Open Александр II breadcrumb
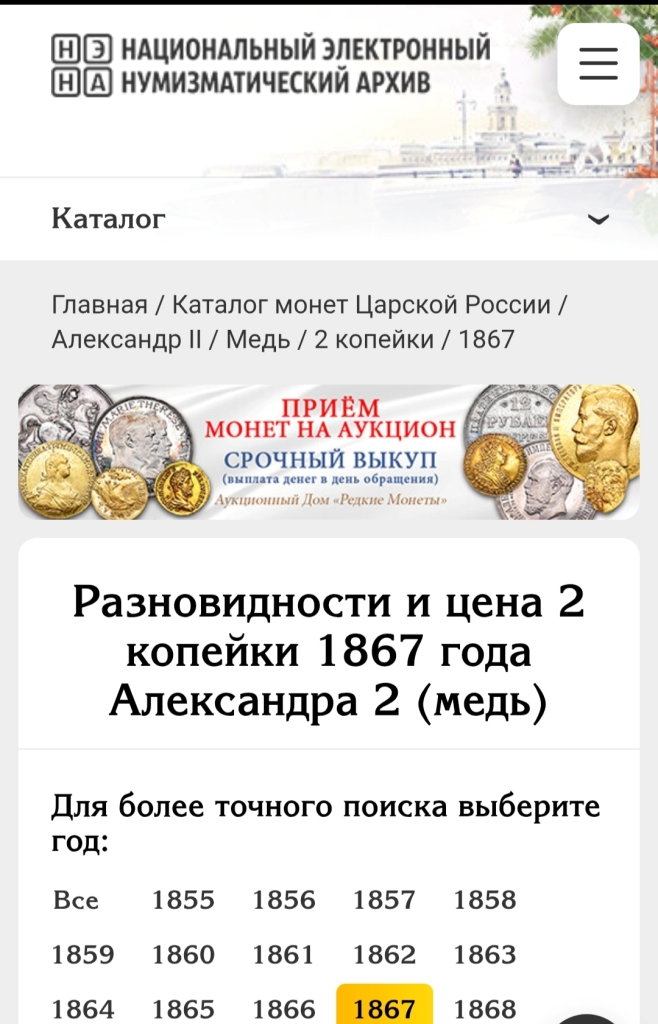The image size is (658, 1024). click(126, 339)
